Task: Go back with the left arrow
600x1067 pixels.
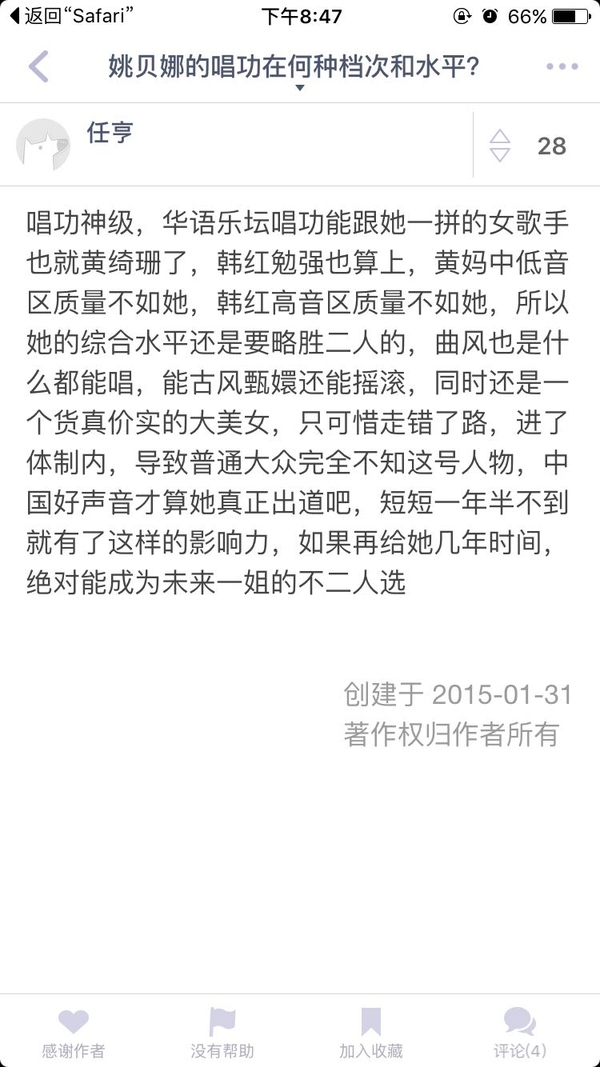Action: coord(39,66)
